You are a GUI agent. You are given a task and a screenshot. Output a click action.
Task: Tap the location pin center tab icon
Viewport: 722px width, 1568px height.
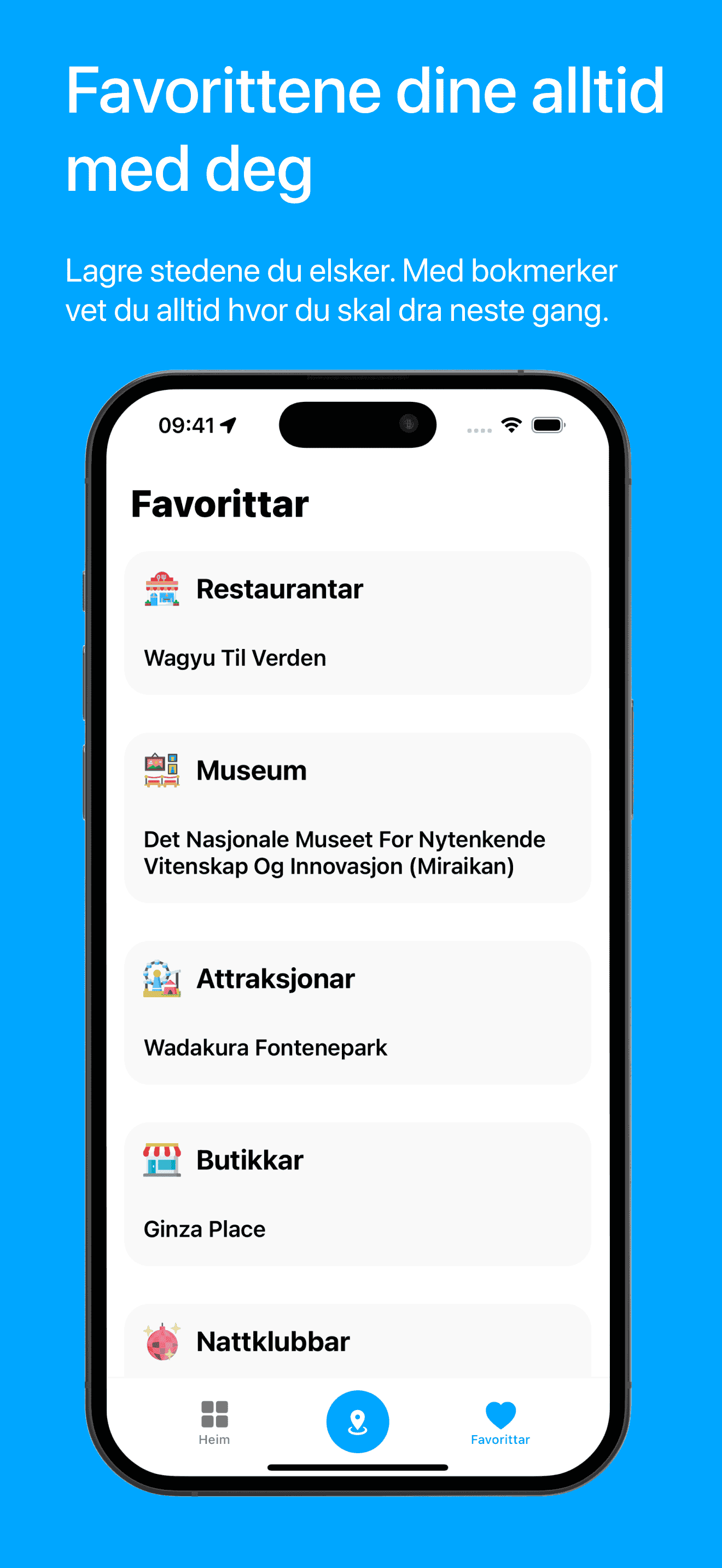[x=358, y=1422]
